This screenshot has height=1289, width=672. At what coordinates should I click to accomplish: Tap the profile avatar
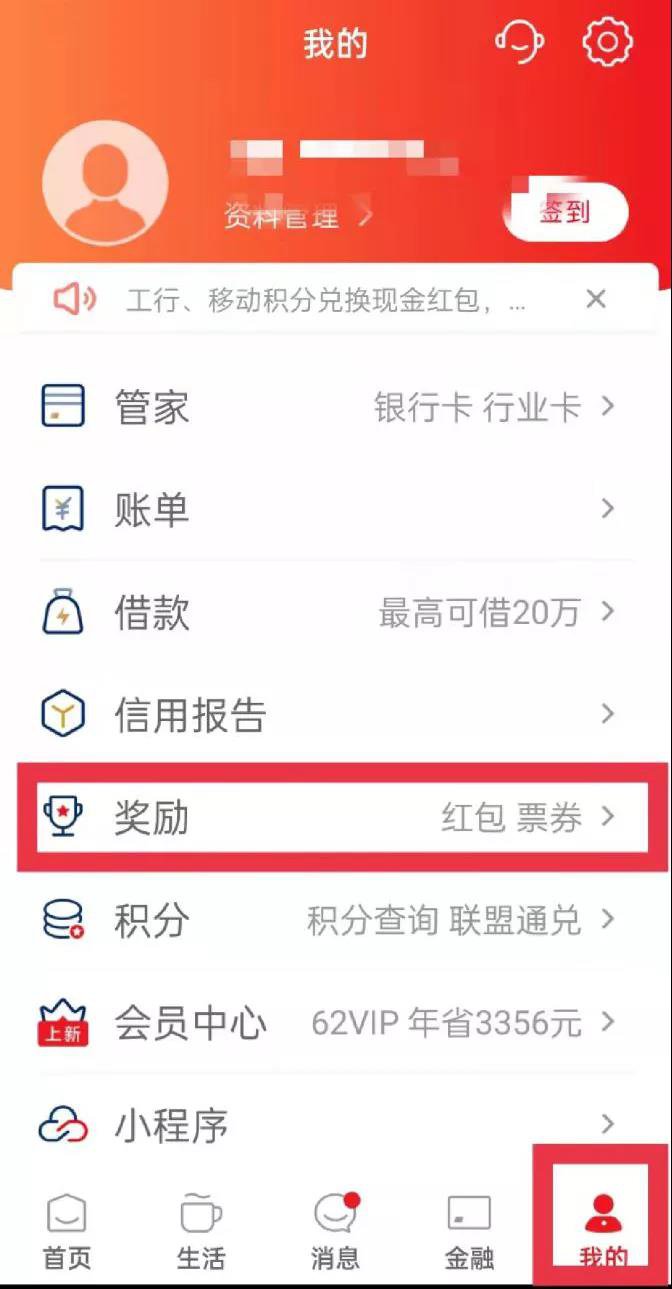[x=105, y=183]
